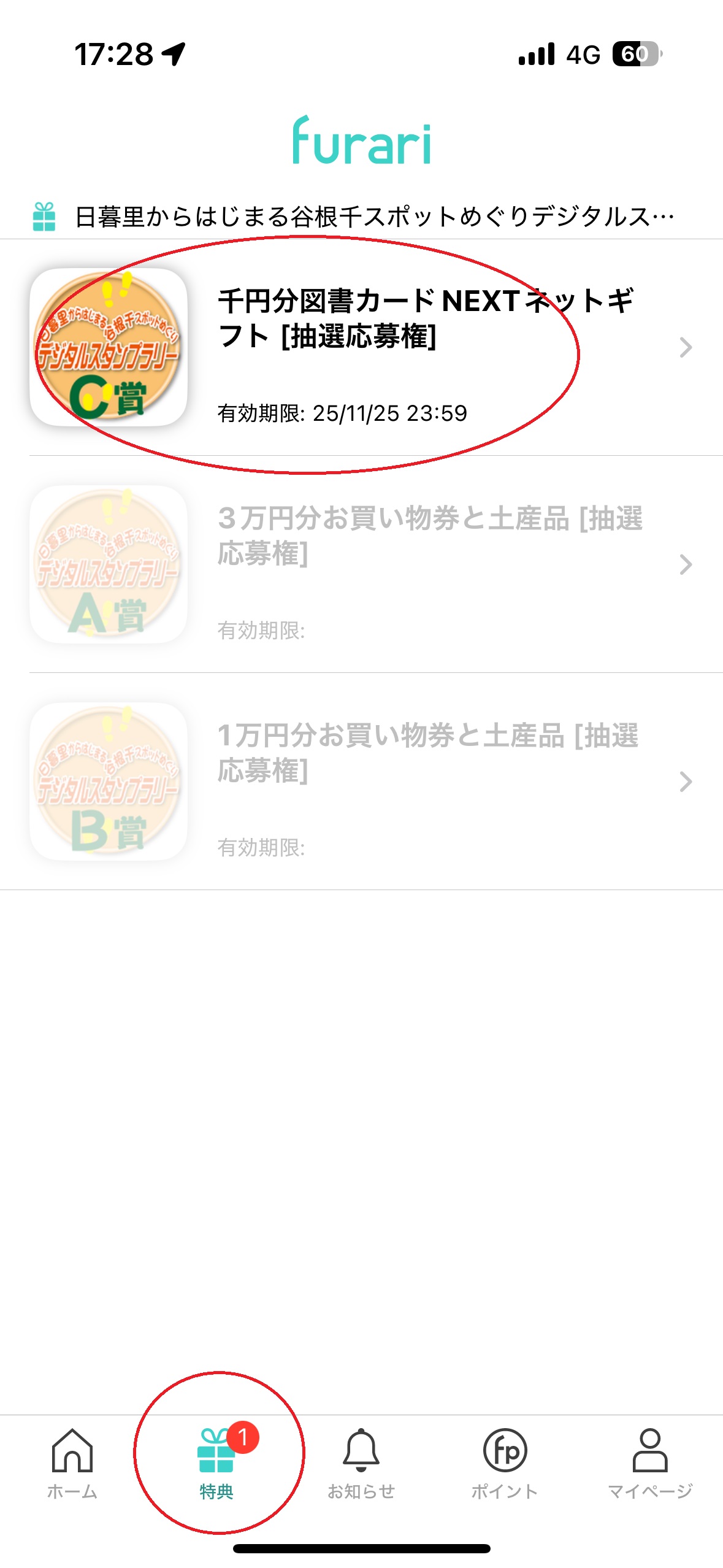Open the マイページ tab
The image size is (723, 1568).
650,1462
